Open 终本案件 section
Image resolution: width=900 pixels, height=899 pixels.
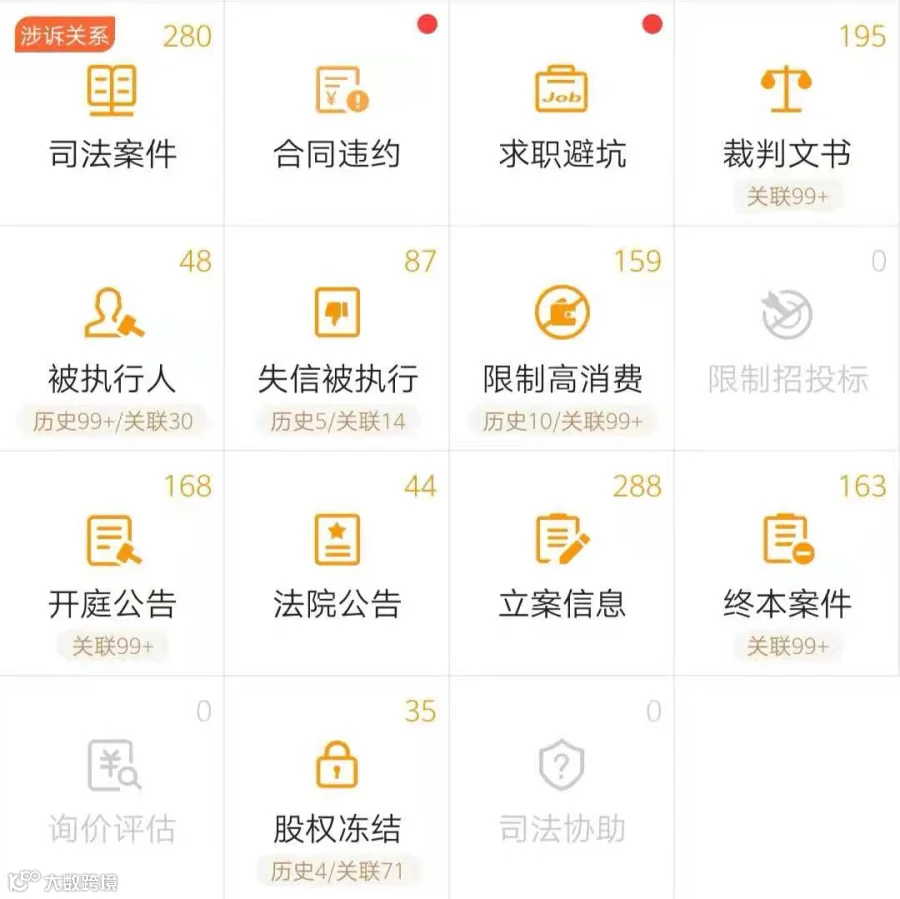[x=787, y=563]
